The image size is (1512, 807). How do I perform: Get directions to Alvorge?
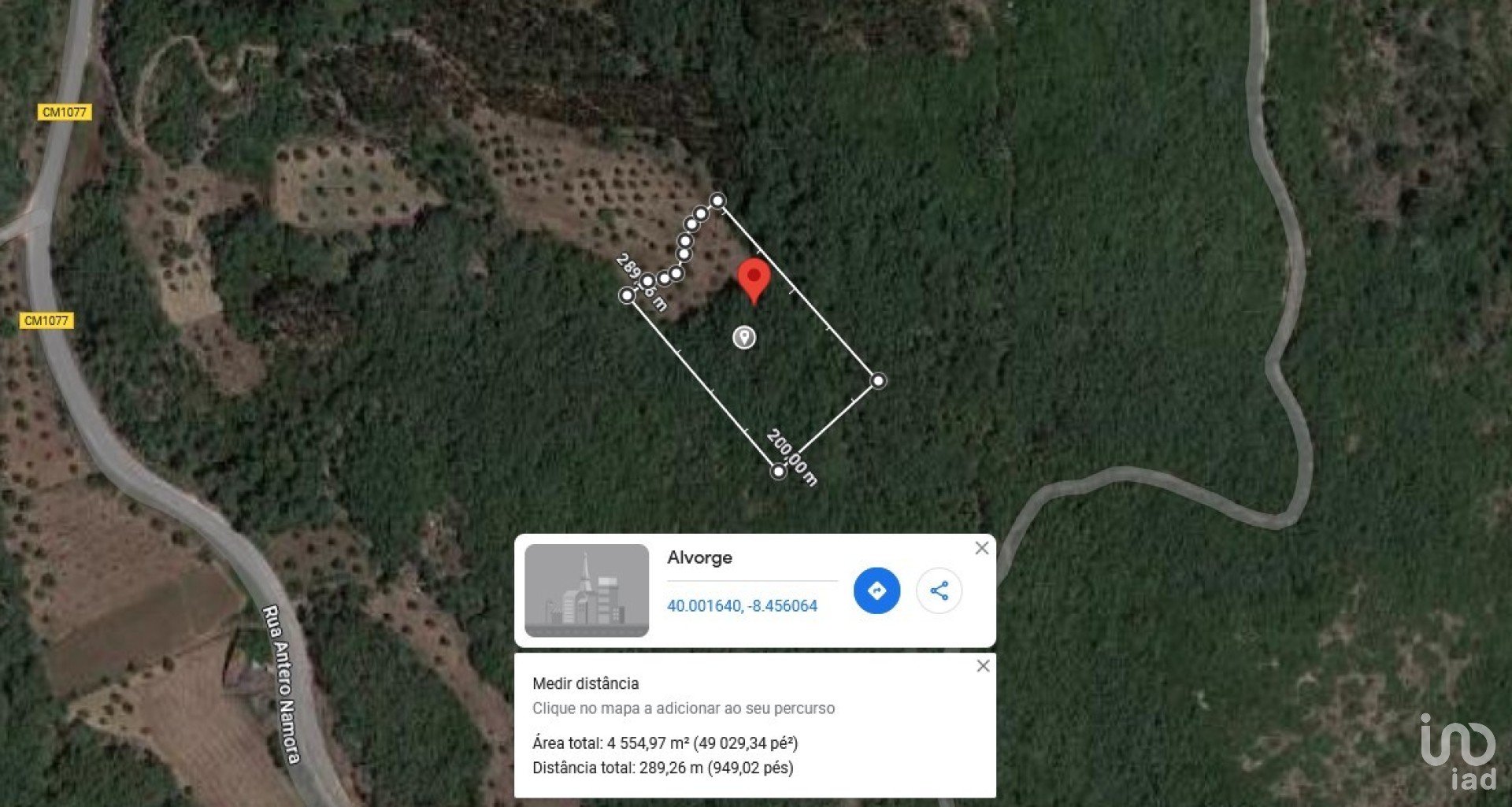(x=876, y=590)
